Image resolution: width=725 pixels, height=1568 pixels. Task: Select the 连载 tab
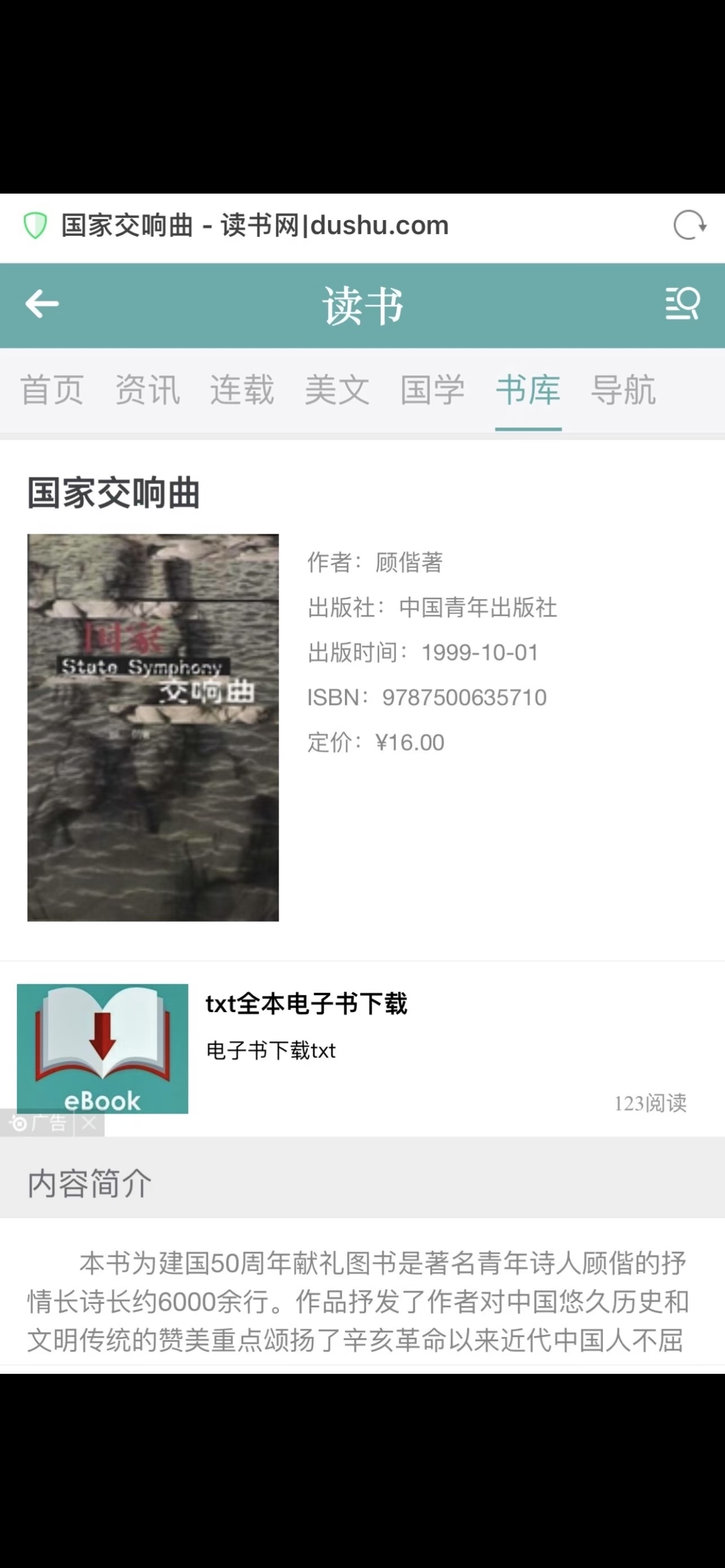click(x=242, y=389)
